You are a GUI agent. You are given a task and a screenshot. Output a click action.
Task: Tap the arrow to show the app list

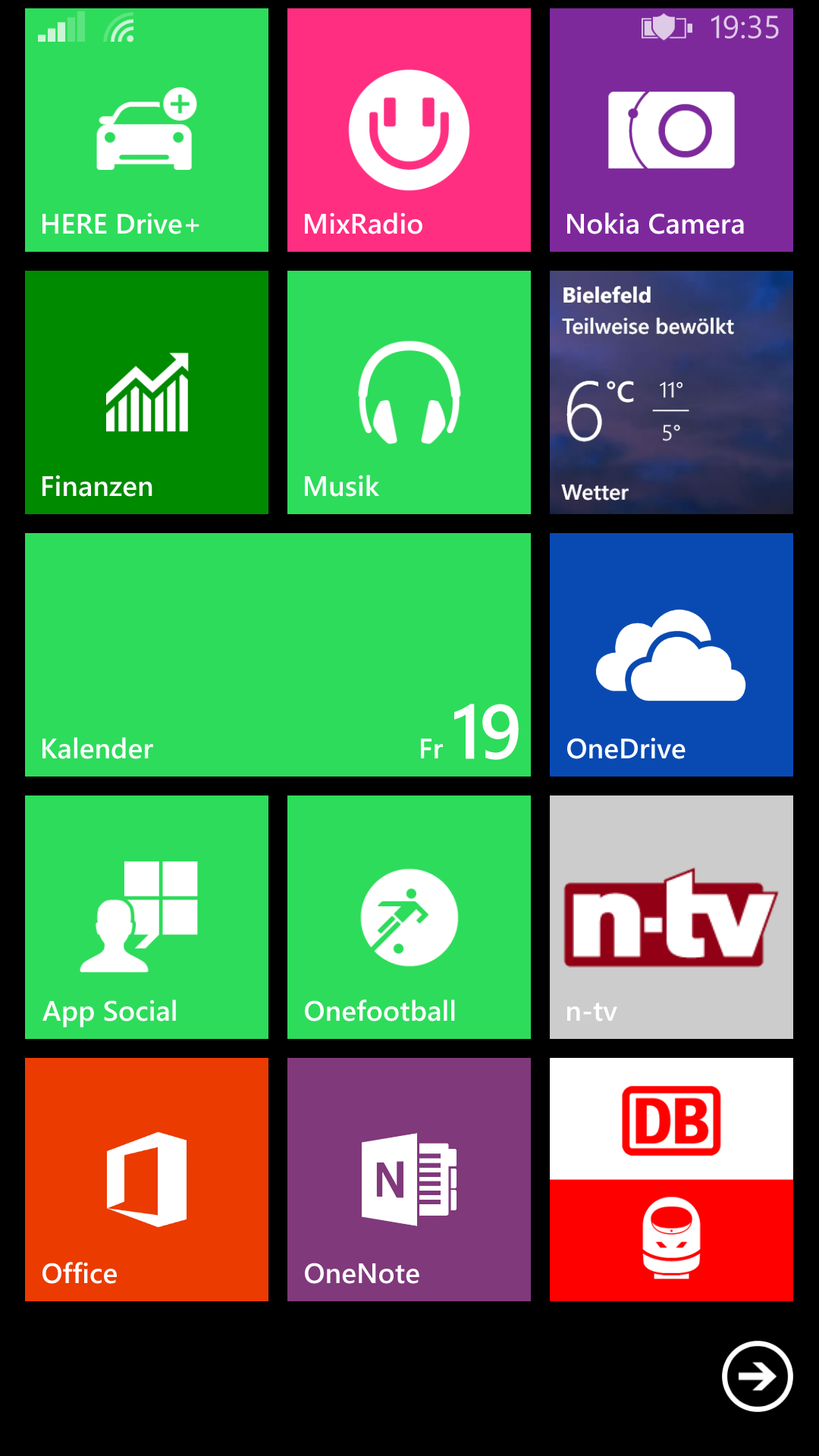(x=757, y=1376)
